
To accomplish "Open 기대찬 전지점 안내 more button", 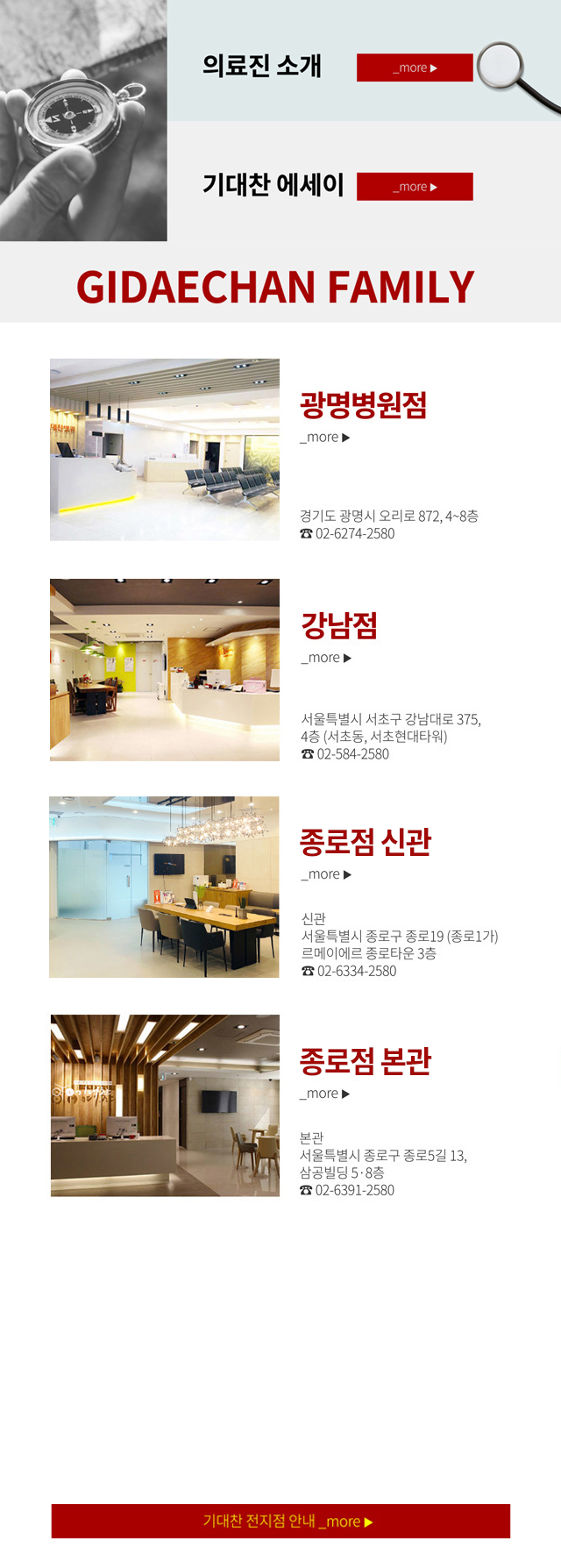I will tap(280, 1521).
